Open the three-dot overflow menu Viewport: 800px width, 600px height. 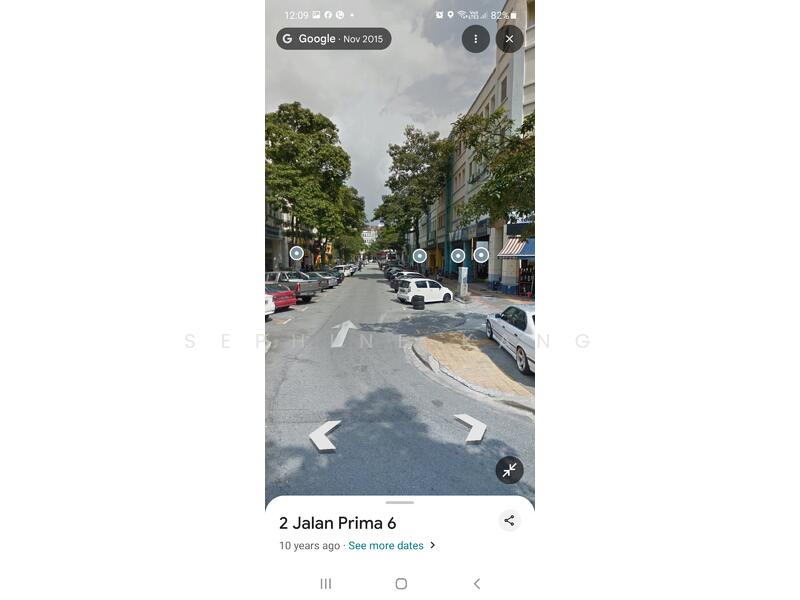tap(475, 39)
